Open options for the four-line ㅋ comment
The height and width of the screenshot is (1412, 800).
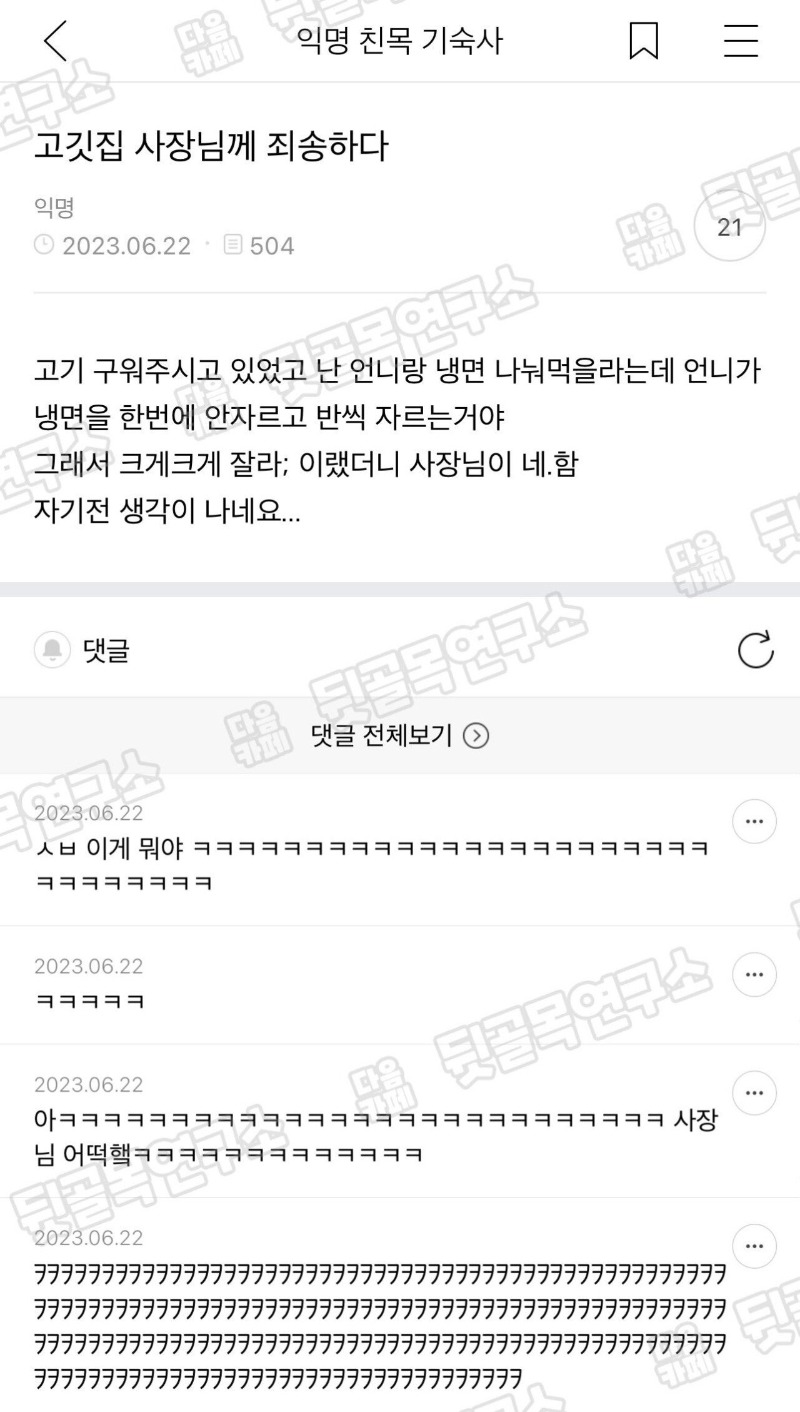coord(754,1246)
